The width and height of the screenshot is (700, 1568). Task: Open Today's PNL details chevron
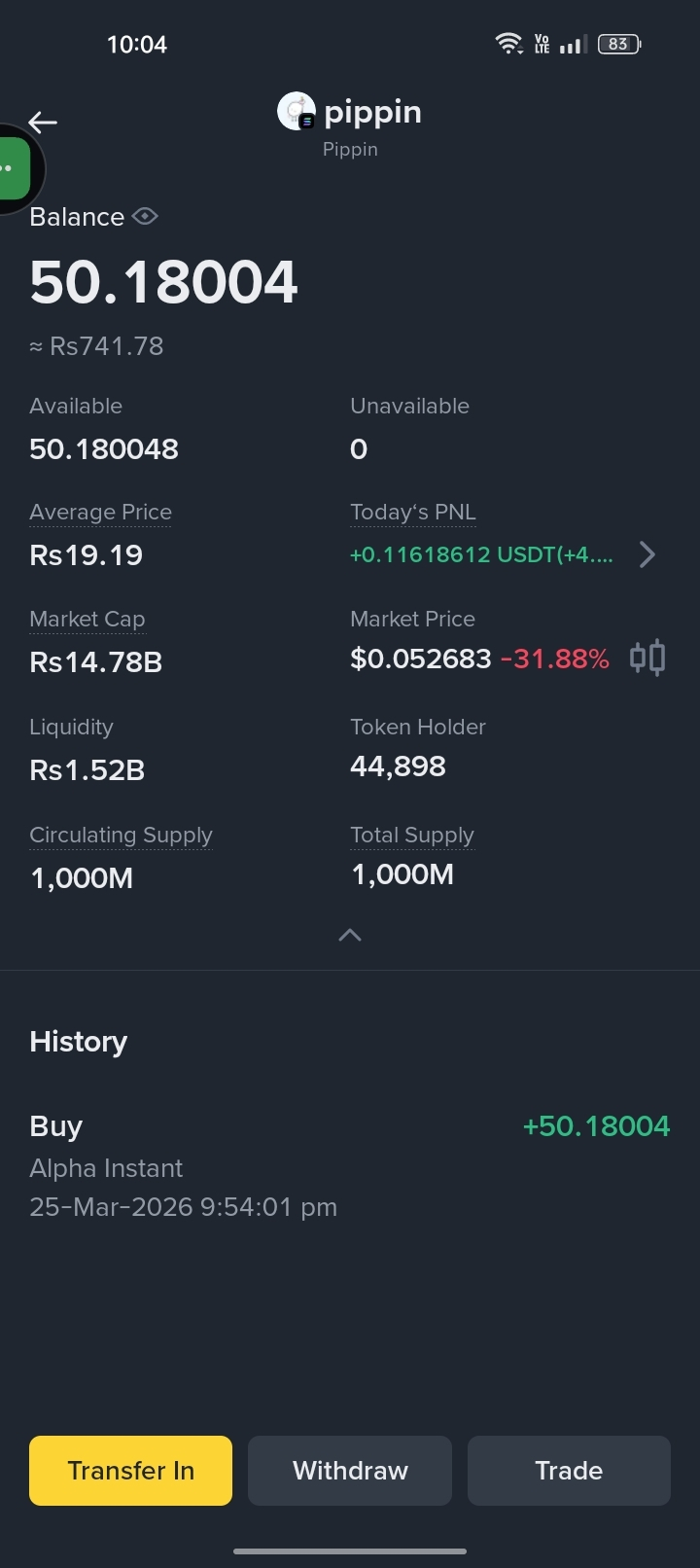click(x=647, y=554)
